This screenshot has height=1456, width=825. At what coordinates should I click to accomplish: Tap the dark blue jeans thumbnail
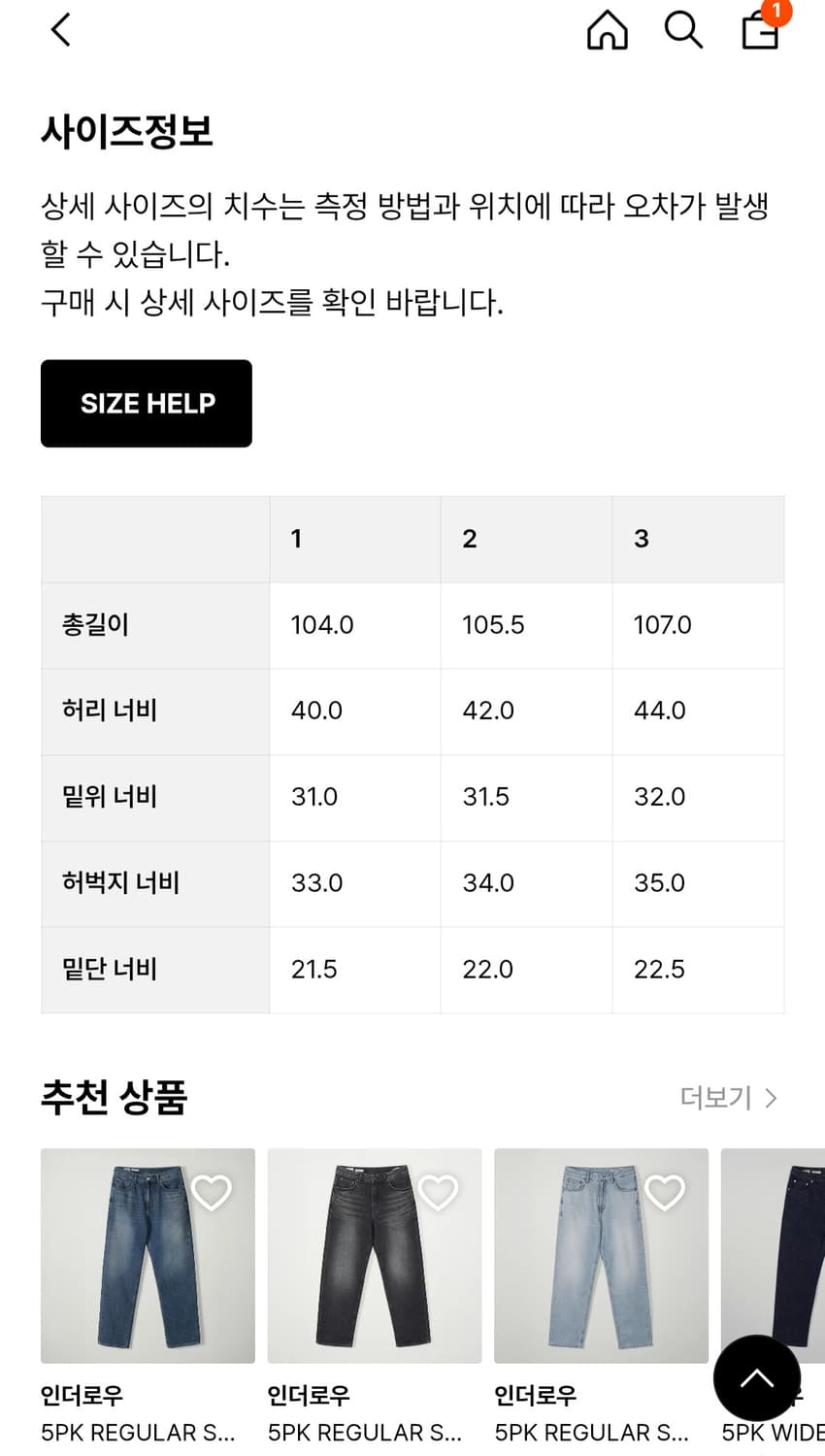pyautogui.click(x=148, y=1256)
